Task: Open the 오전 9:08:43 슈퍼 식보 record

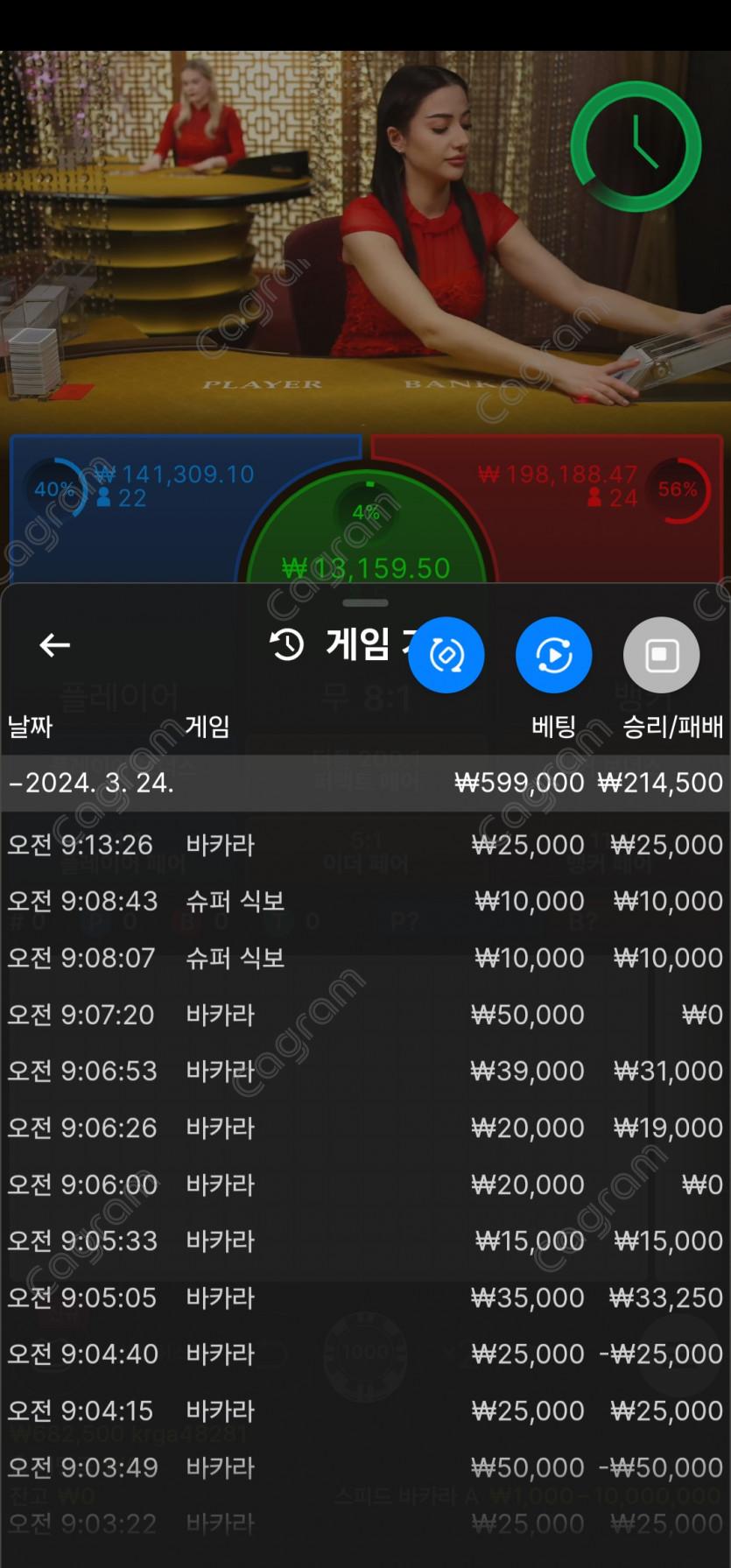Action: 365,901
